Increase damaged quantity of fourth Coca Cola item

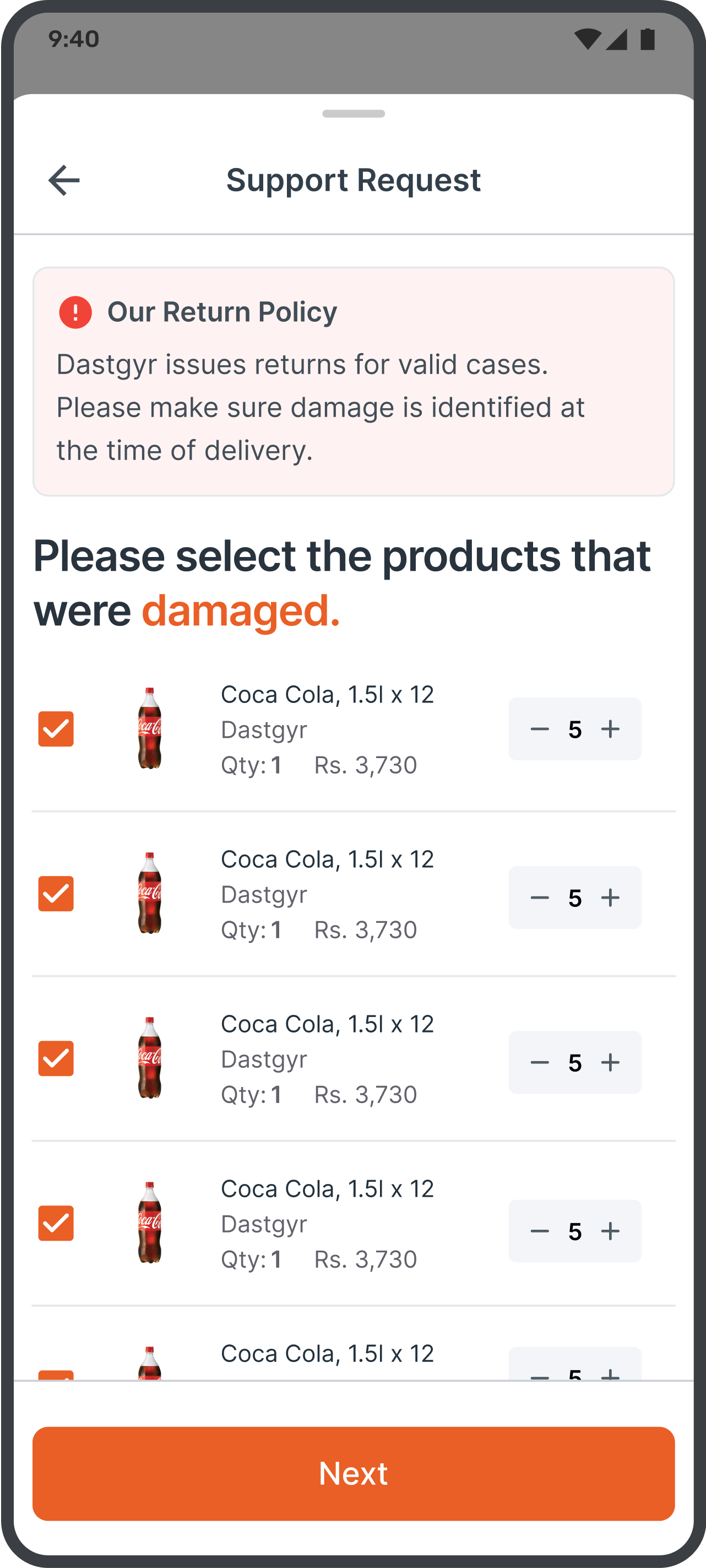pyautogui.click(x=610, y=1231)
